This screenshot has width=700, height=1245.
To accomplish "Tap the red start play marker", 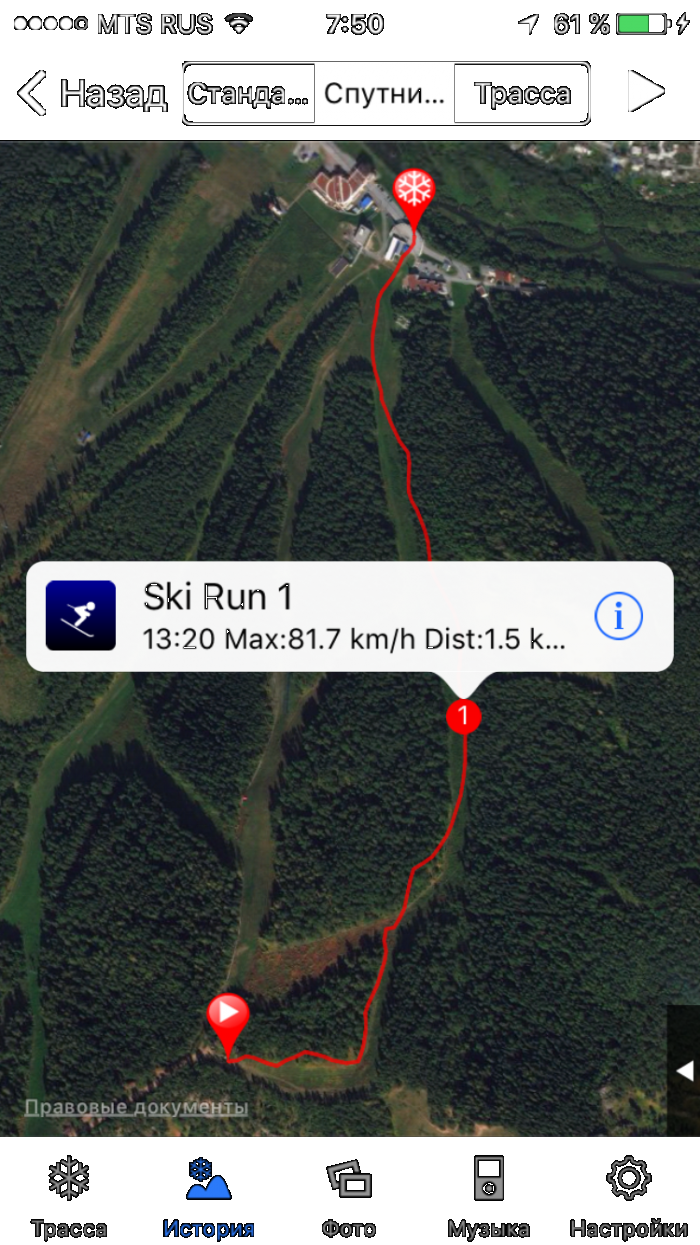I will tap(228, 1016).
